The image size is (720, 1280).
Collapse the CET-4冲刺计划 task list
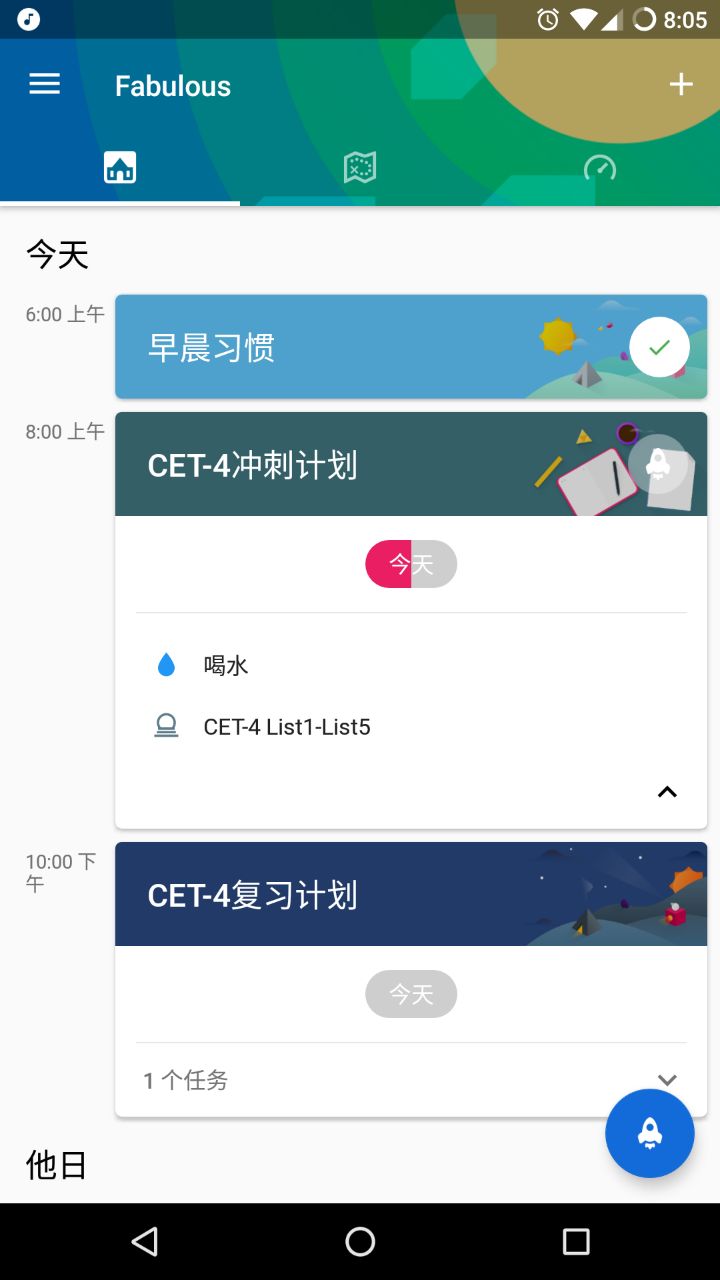tap(667, 792)
